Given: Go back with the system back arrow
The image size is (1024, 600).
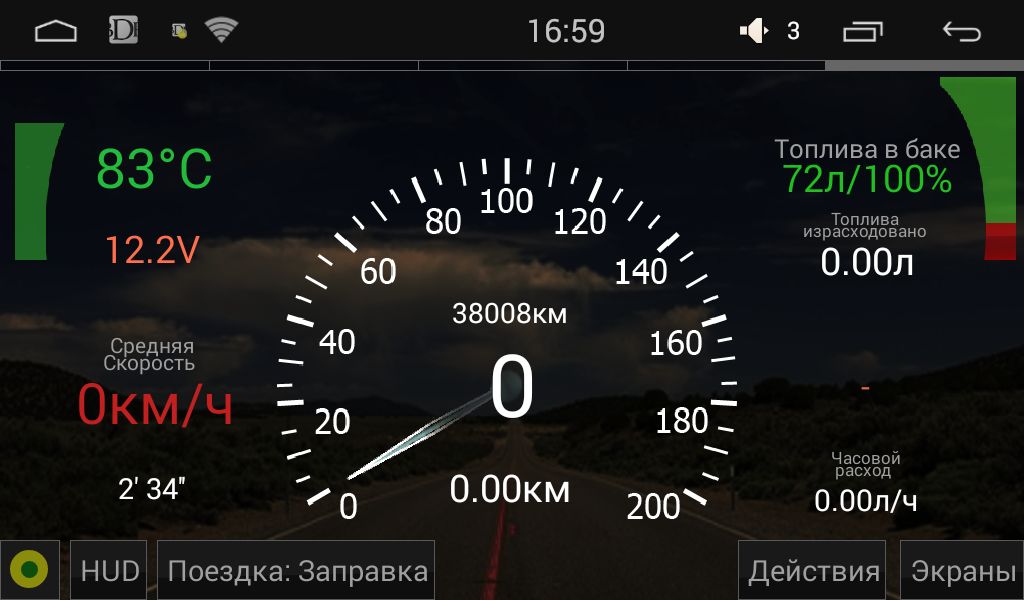Looking at the screenshot, I should pyautogui.click(x=961, y=32).
